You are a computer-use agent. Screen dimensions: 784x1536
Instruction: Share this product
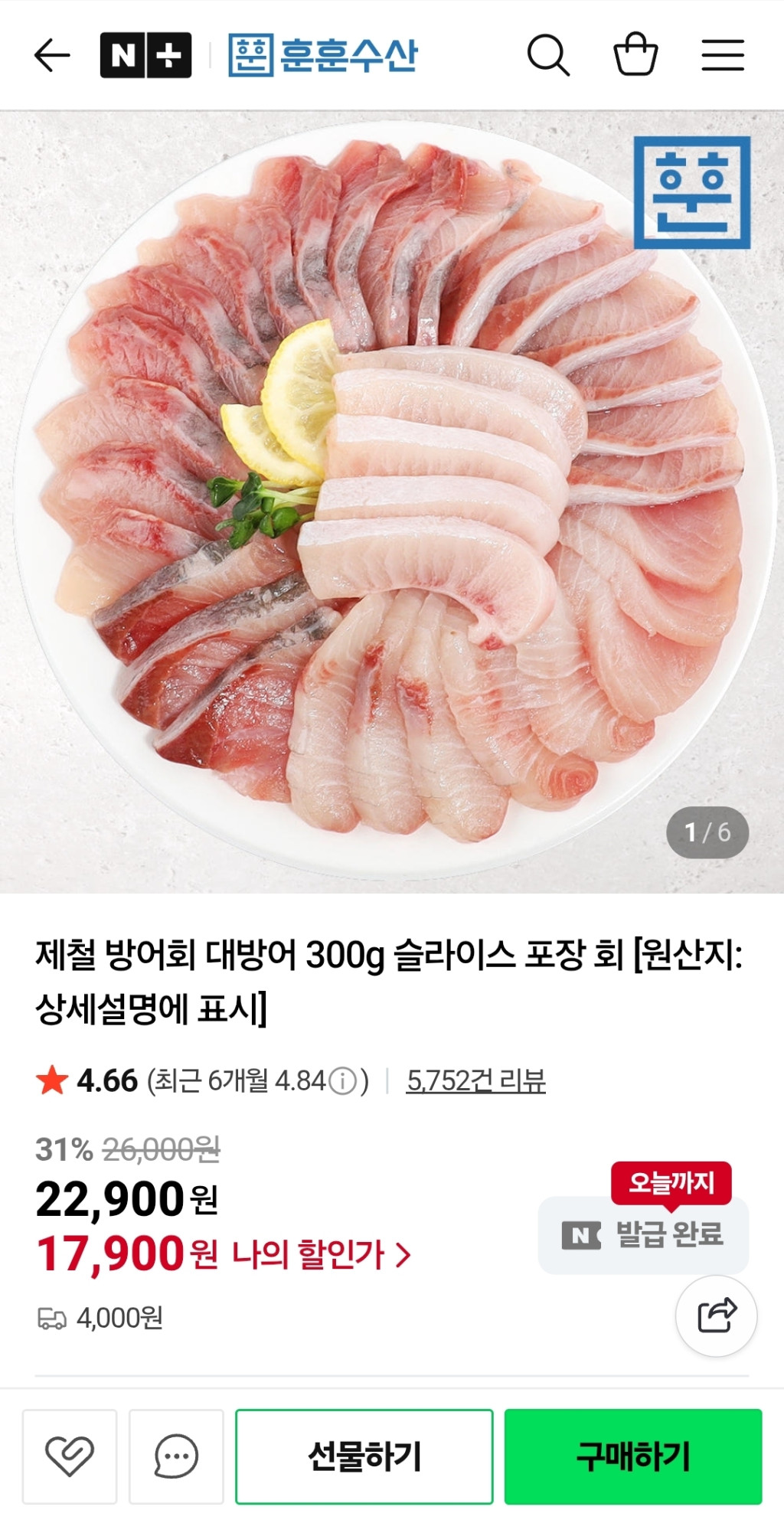tap(716, 1315)
